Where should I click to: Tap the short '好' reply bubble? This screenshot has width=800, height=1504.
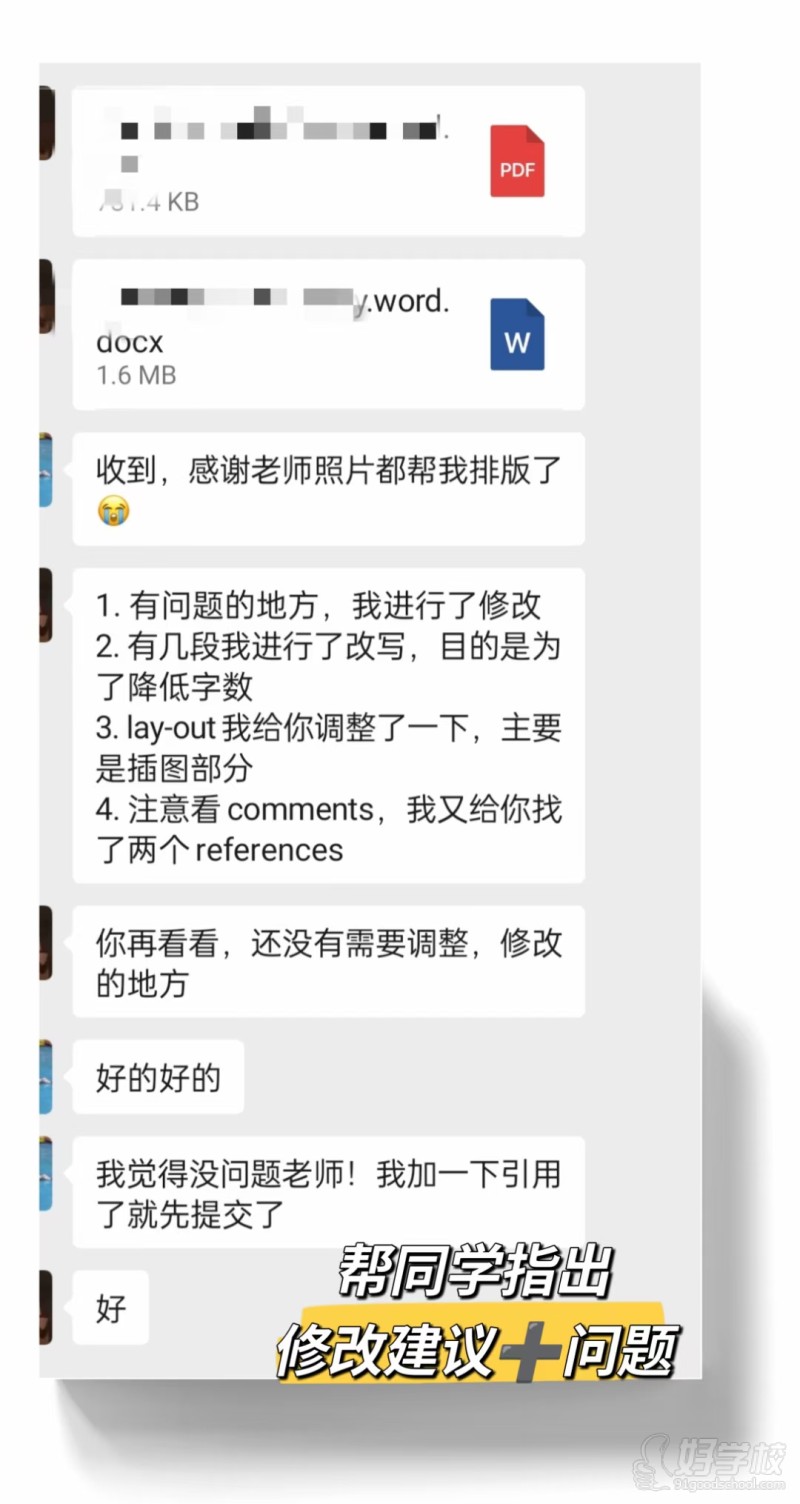pyautogui.click(x=110, y=1307)
